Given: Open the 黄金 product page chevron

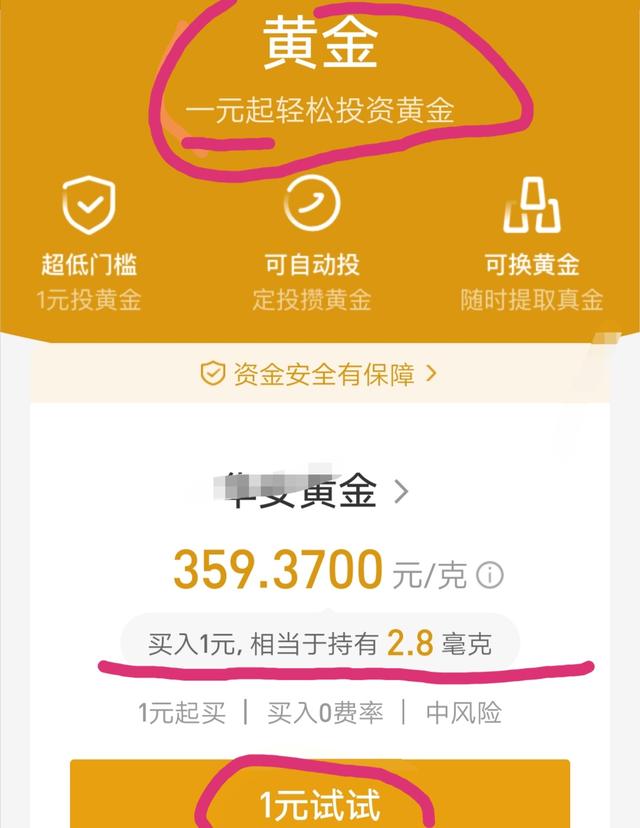Looking at the screenshot, I should (x=401, y=491).
